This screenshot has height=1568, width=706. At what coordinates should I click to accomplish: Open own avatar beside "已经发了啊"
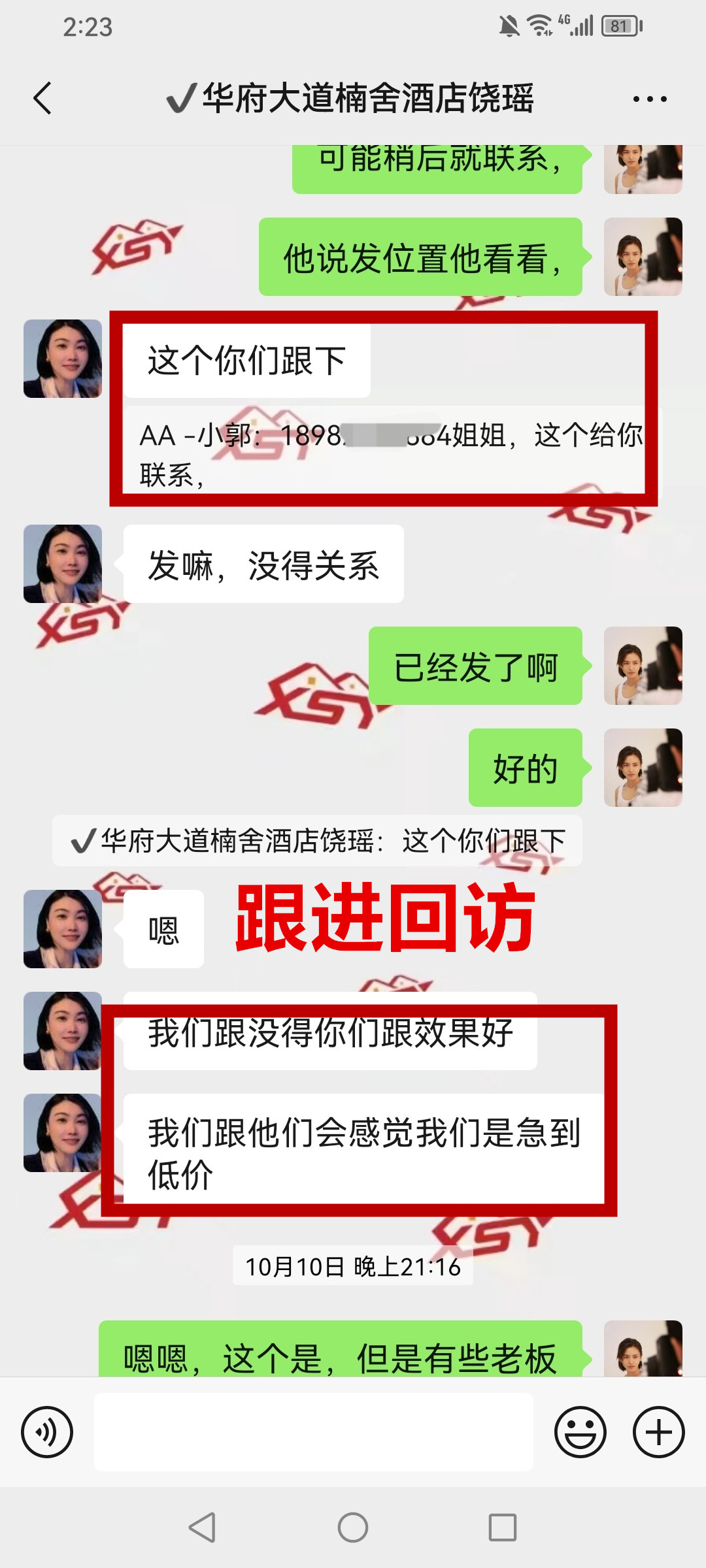click(x=643, y=666)
